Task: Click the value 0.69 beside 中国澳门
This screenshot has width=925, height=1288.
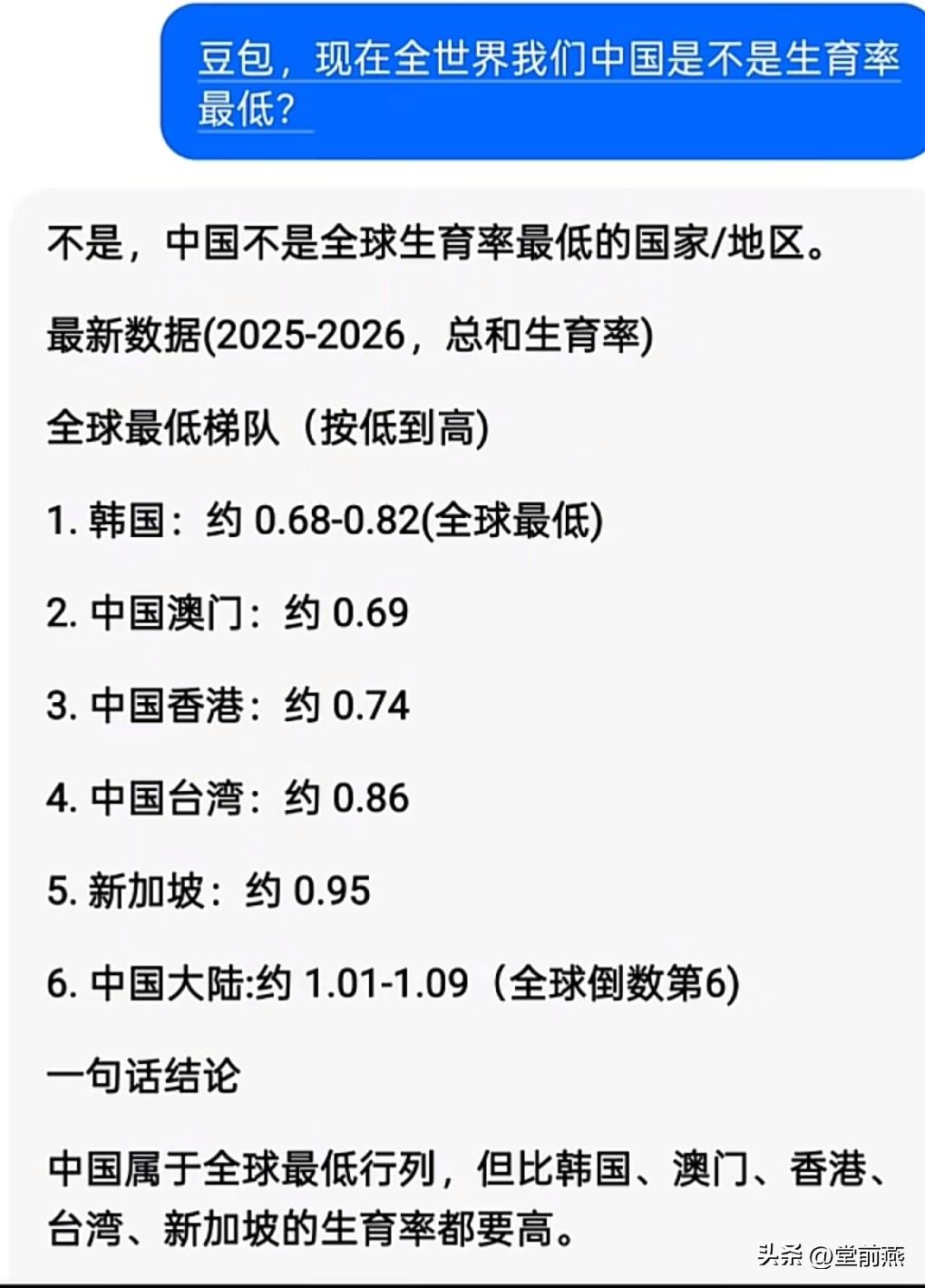Action: coord(376,612)
